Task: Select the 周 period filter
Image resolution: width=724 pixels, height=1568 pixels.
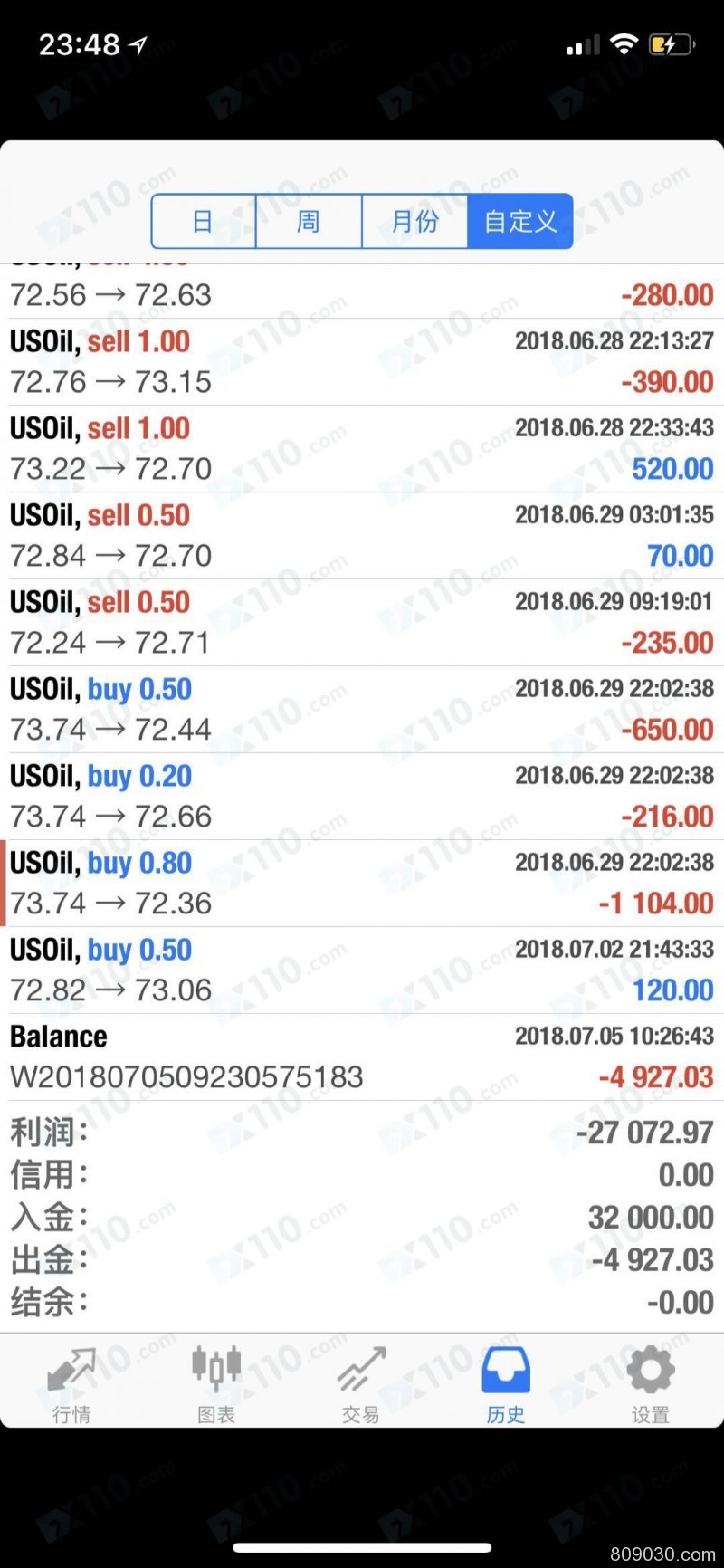Action: (309, 221)
